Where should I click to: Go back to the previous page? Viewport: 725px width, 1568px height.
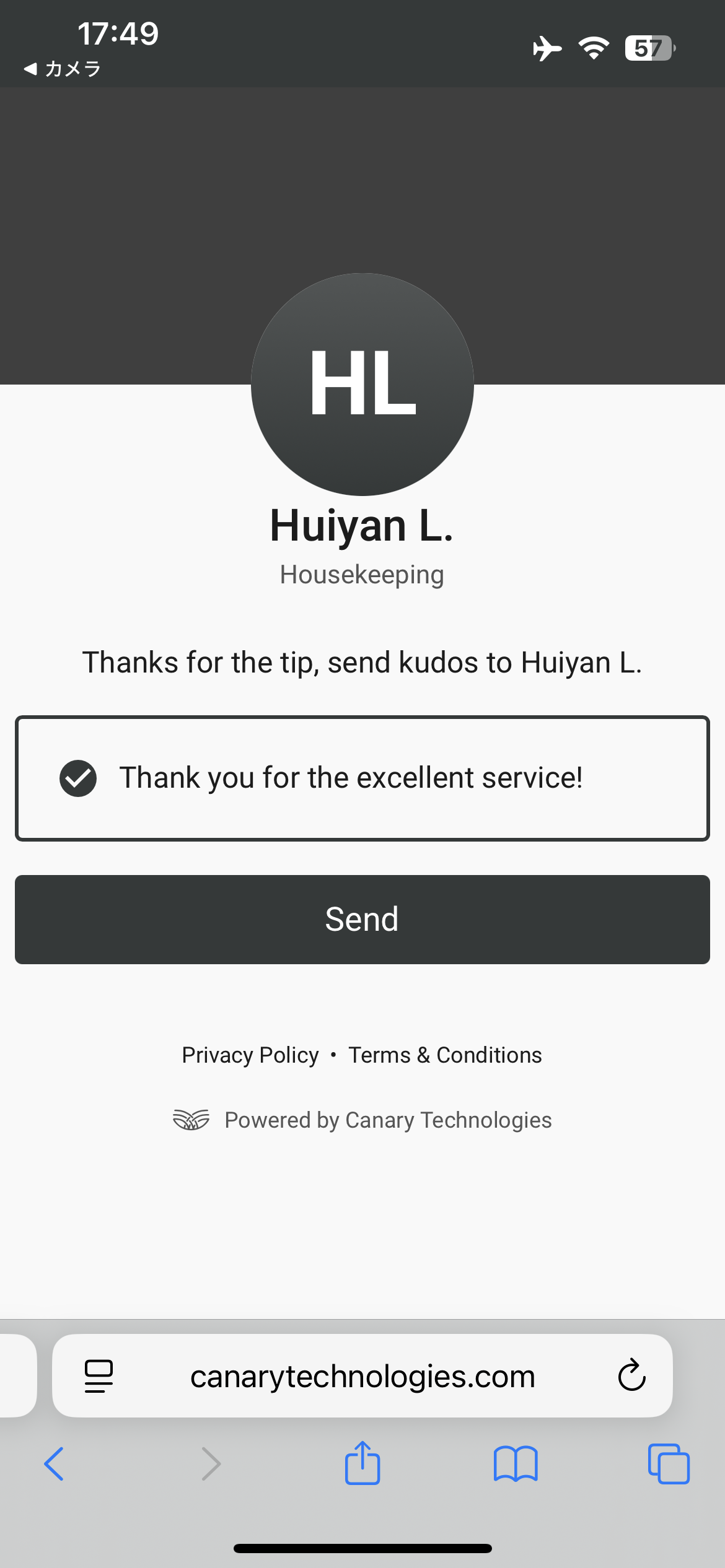54,1464
